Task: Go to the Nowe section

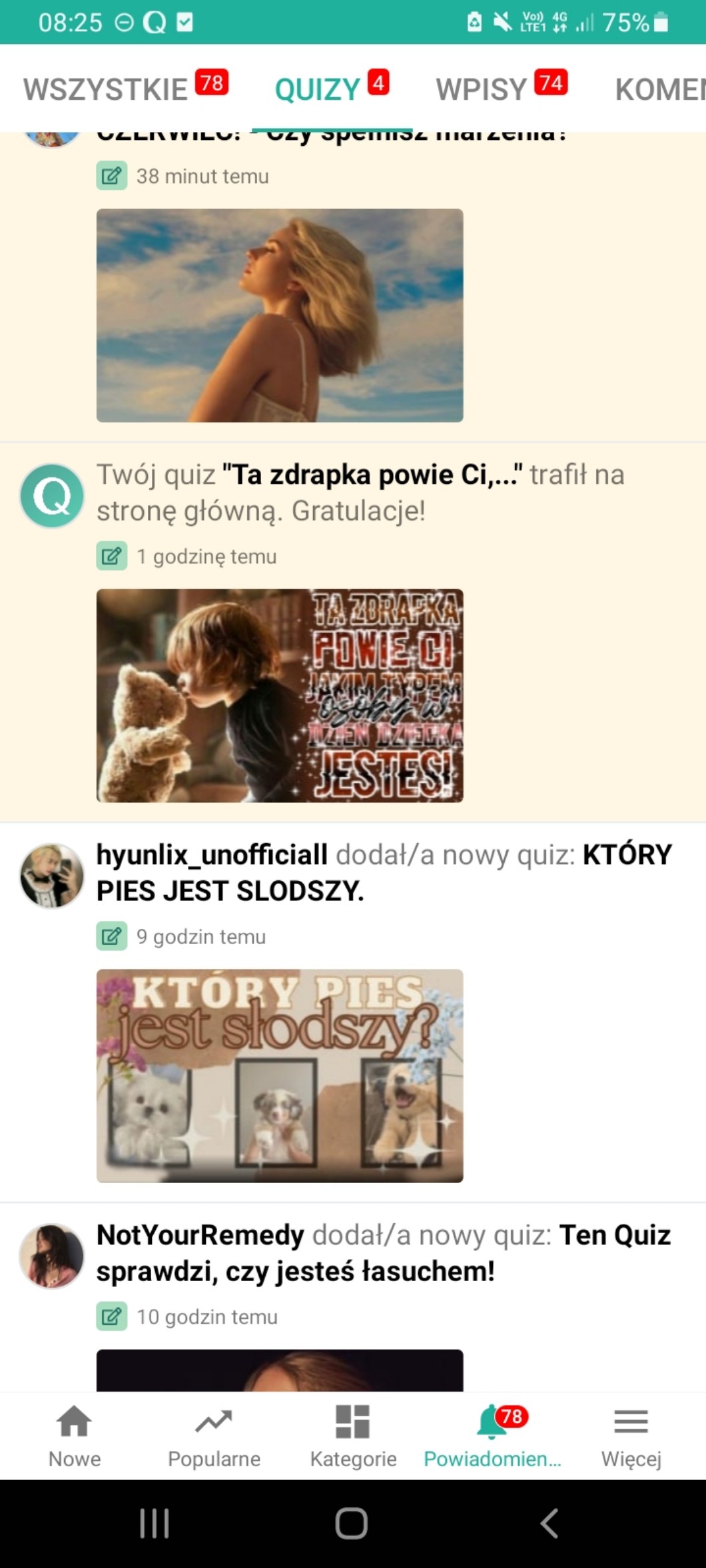Action: tap(74, 1436)
